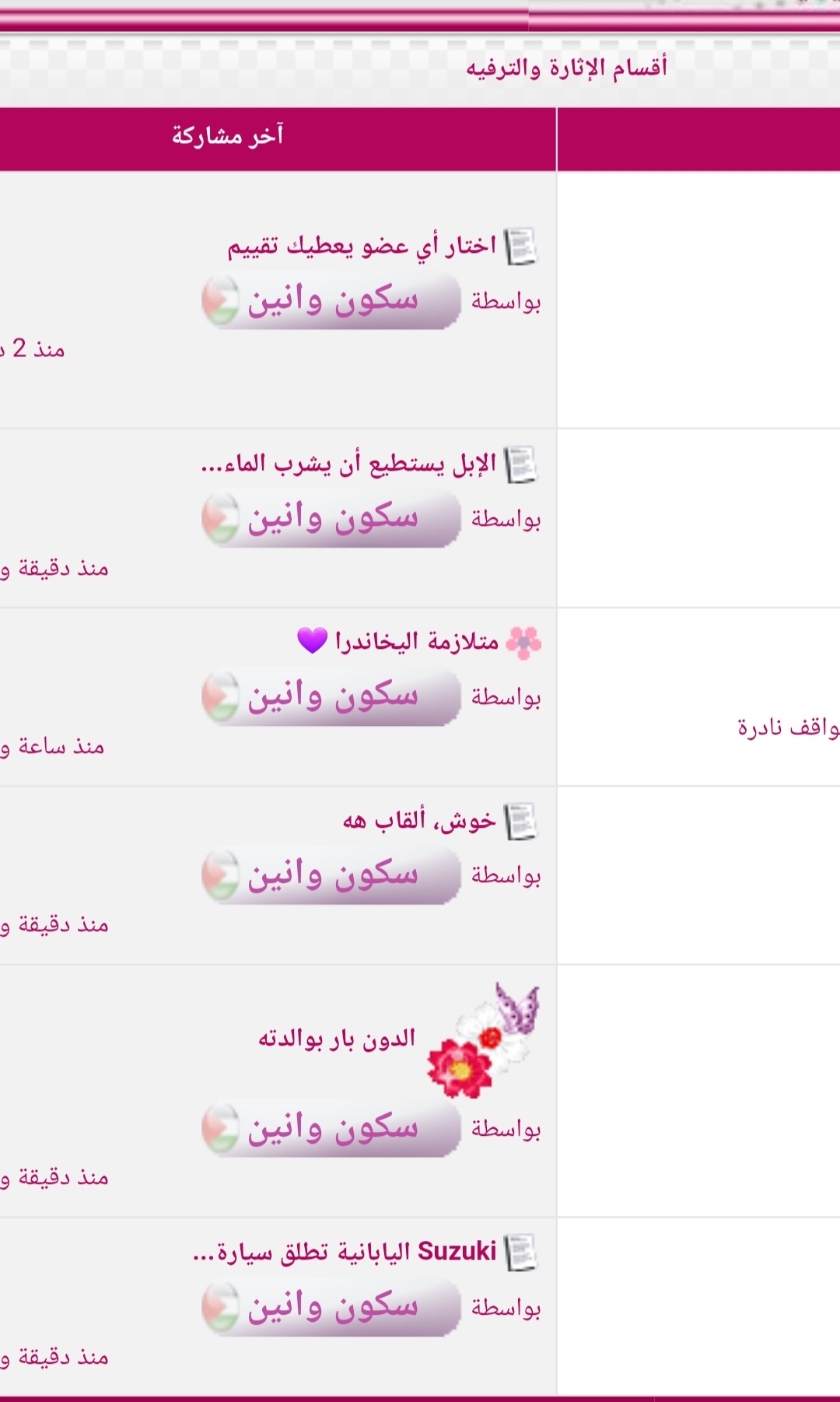Open سكون وانين profile under خوش، ألقاب thread
Viewport: 840px width, 1402px height.
(x=333, y=875)
